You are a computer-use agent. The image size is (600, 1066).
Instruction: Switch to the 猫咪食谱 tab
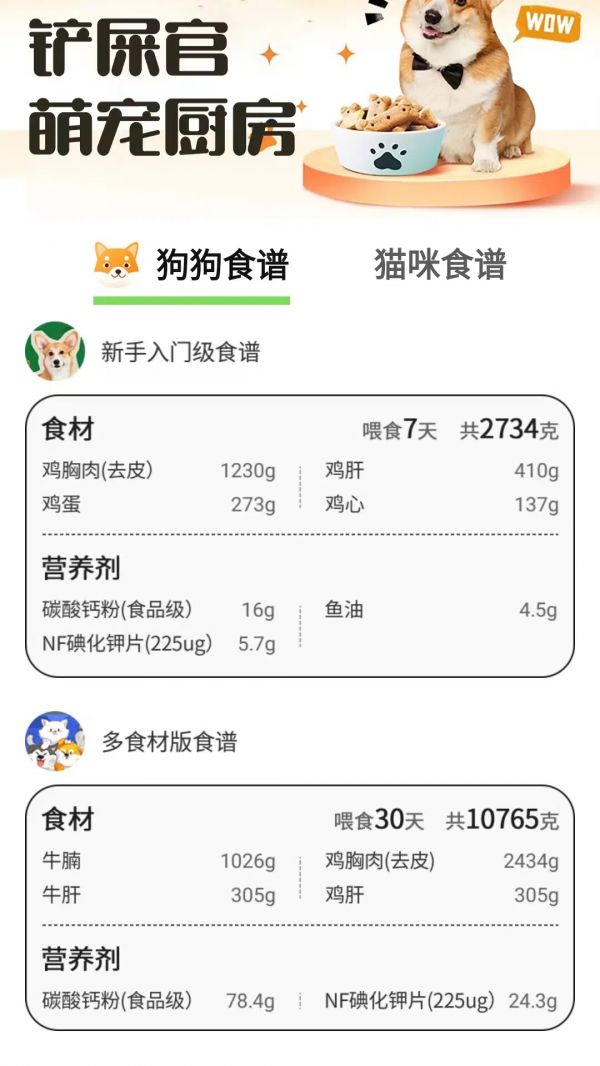click(440, 265)
